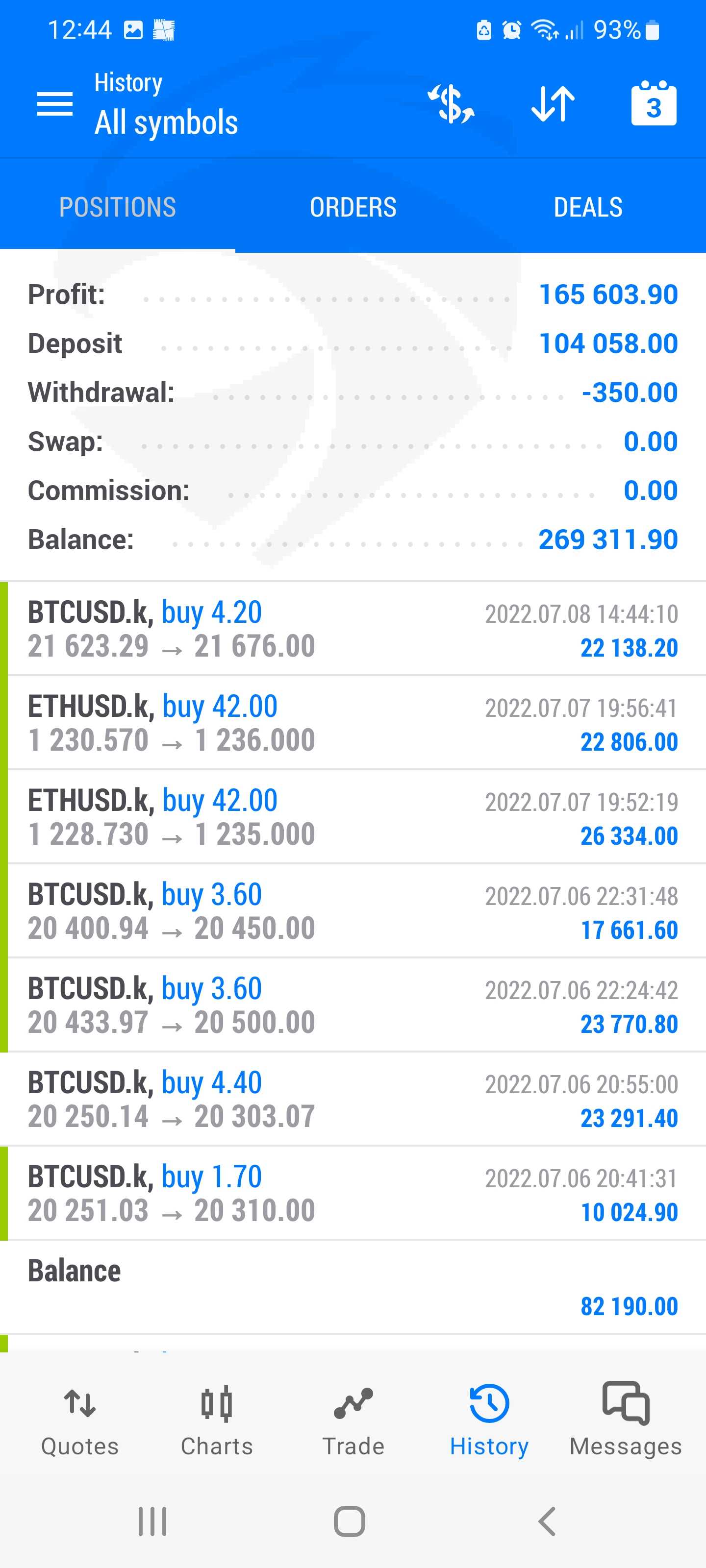The height and width of the screenshot is (1568, 706).
Task: Select BTCUSD.k position with profit 23 770.80
Action: (x=353, y=1005)
